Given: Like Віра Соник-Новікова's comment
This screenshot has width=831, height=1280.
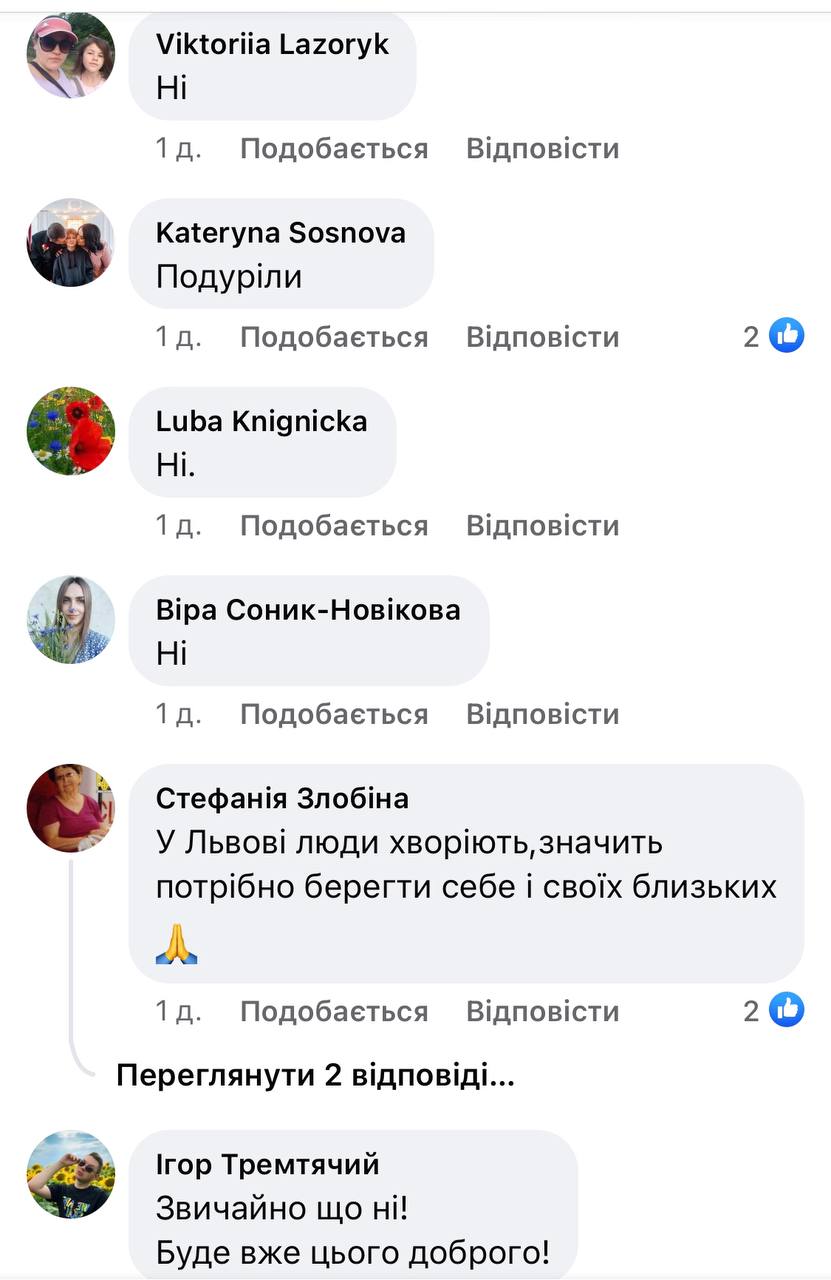Looking at the screenshot, I should click(x=333, y=714).
